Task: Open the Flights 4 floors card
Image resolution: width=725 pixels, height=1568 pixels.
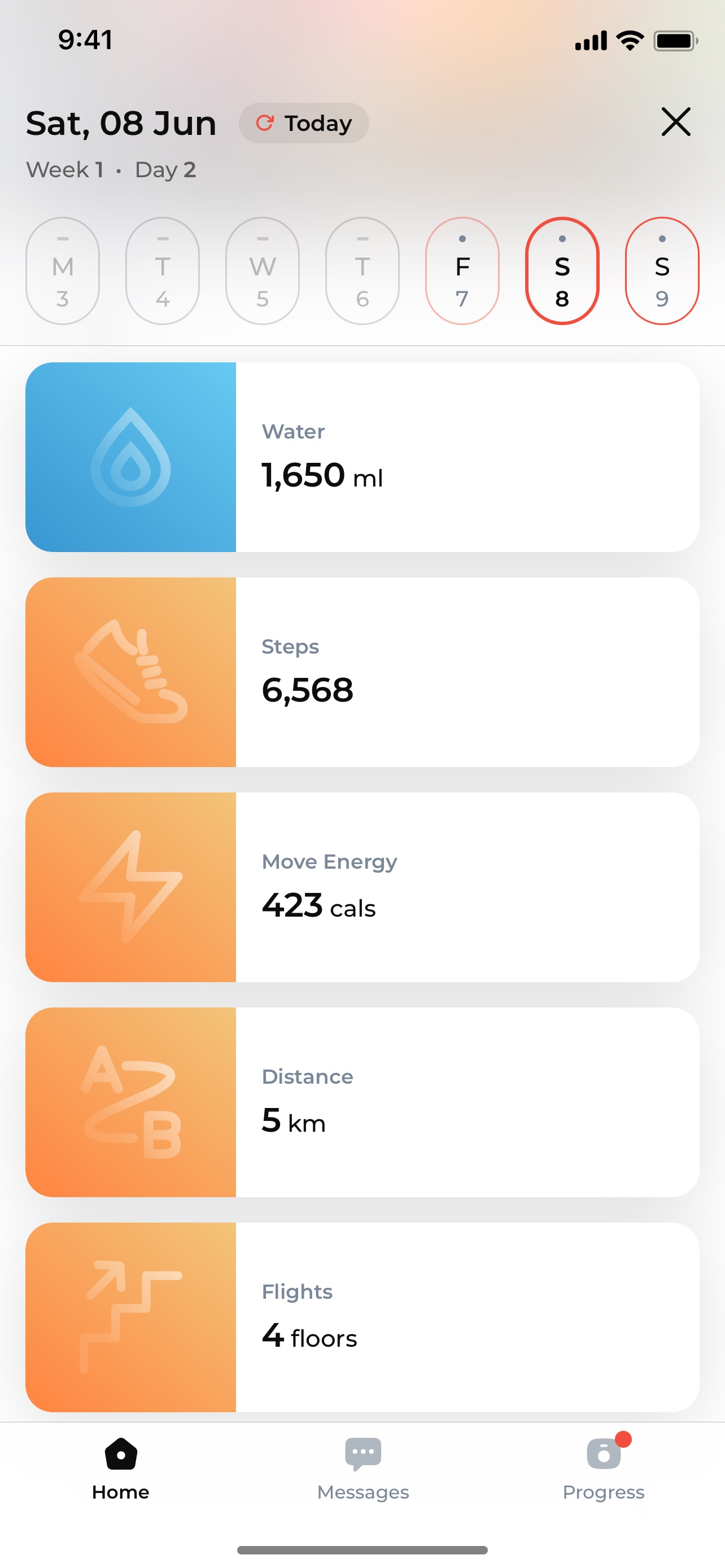Action: [362, 1317]
